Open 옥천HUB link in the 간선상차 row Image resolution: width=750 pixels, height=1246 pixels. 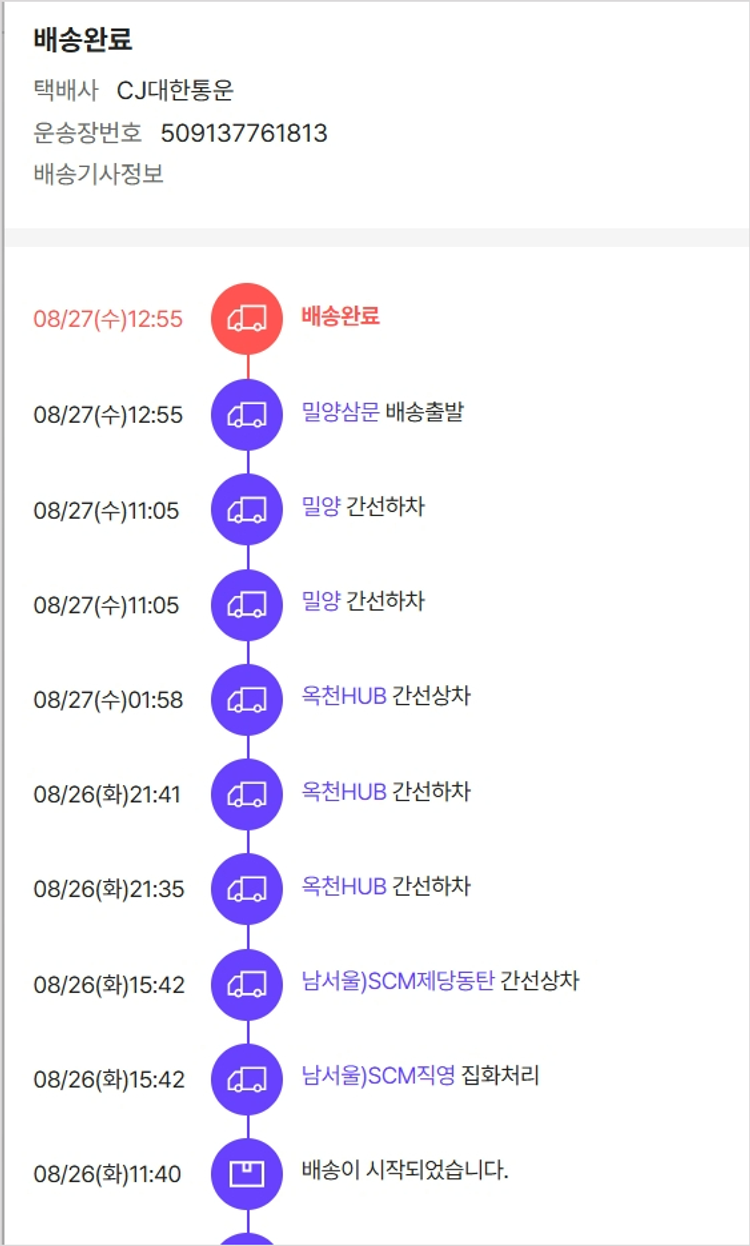[344, 696]
